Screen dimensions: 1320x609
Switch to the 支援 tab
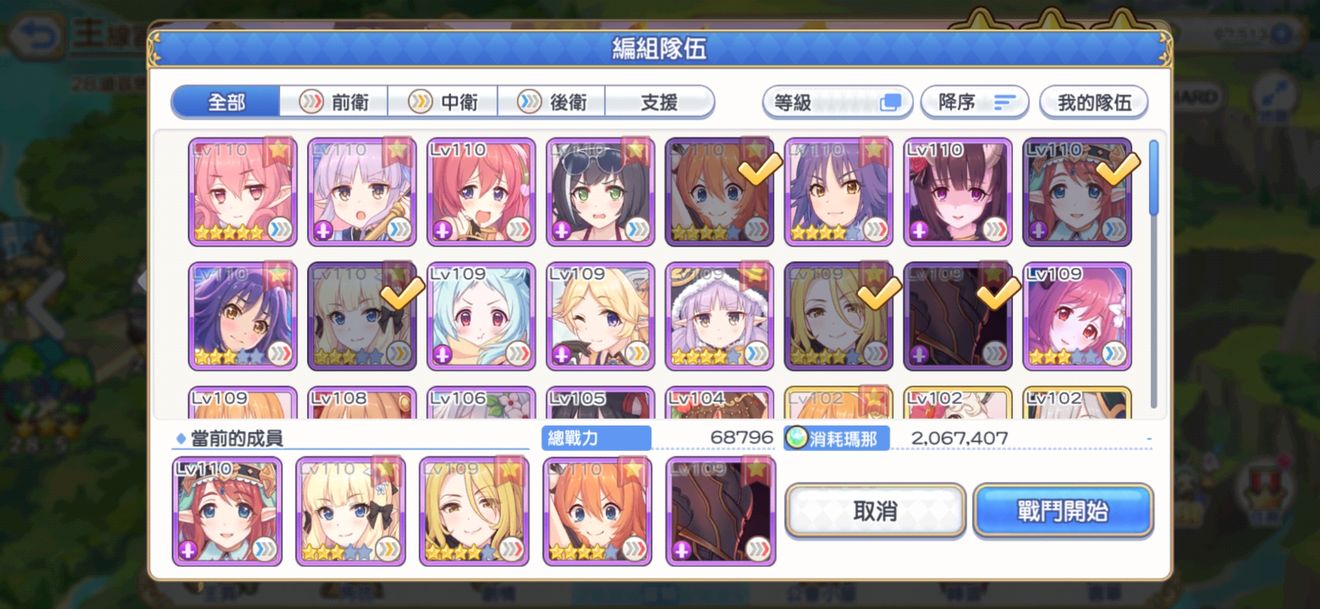point(659,102)
